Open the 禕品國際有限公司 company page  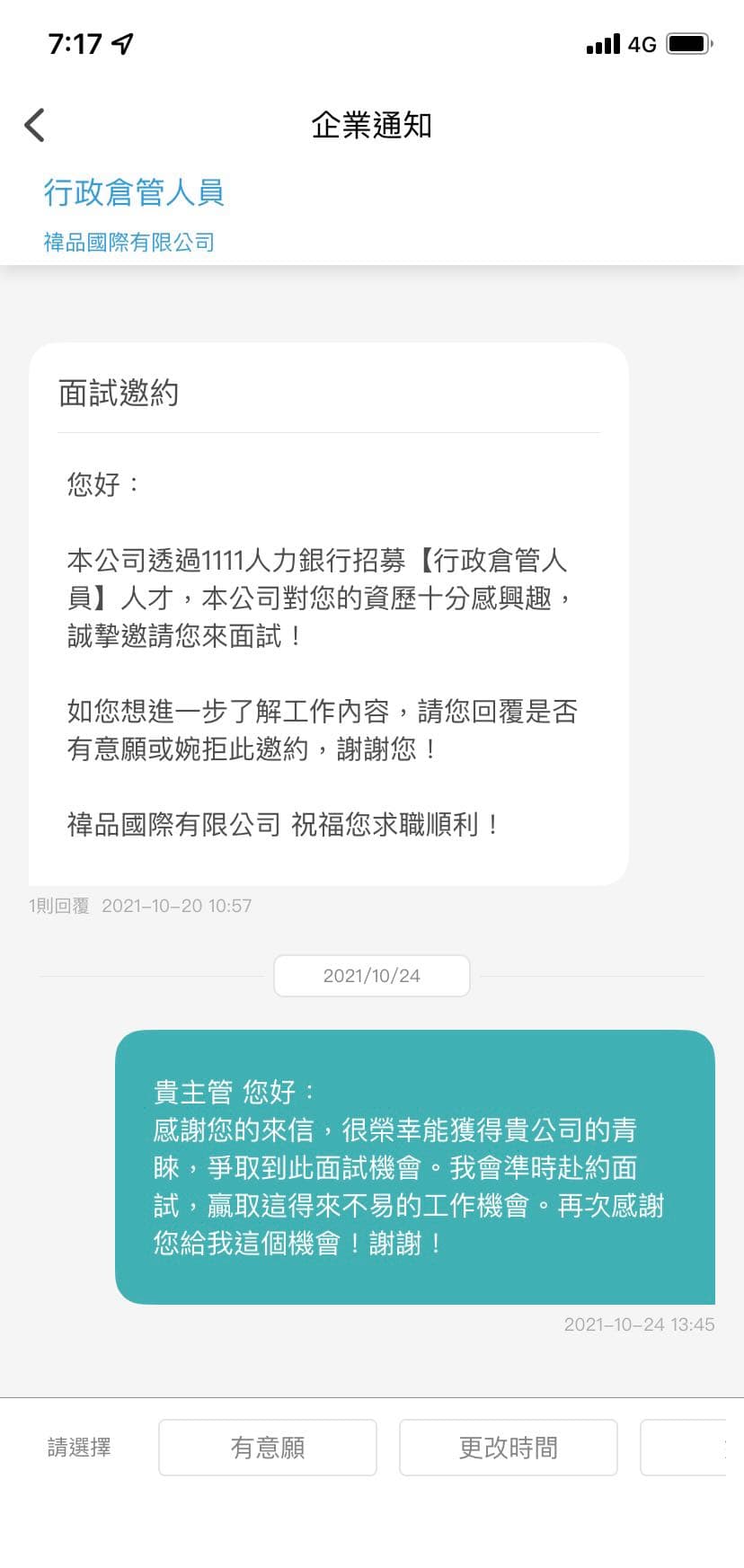[129, 242]
